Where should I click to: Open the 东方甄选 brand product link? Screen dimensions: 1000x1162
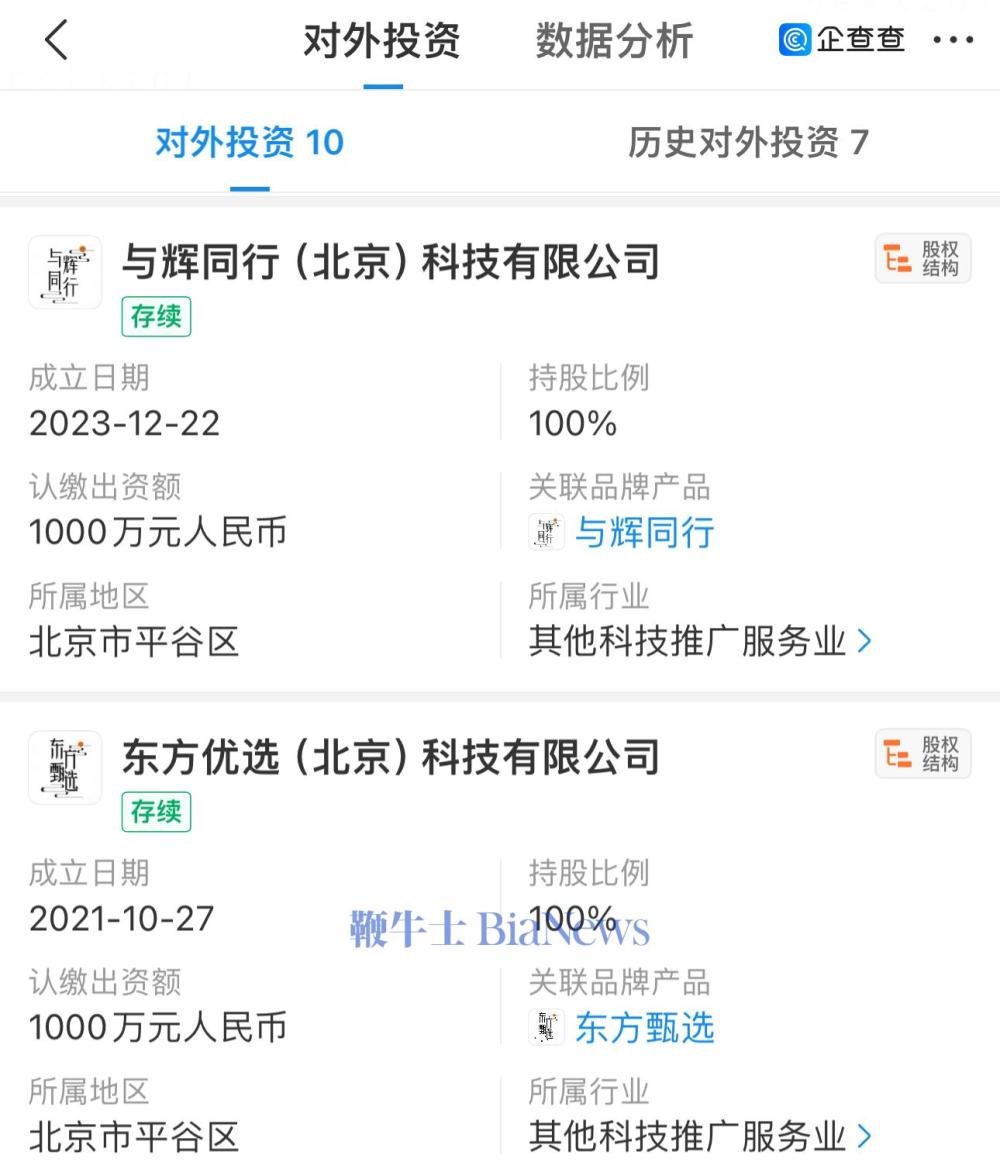pyautogui.click(x=643, y=1028)
